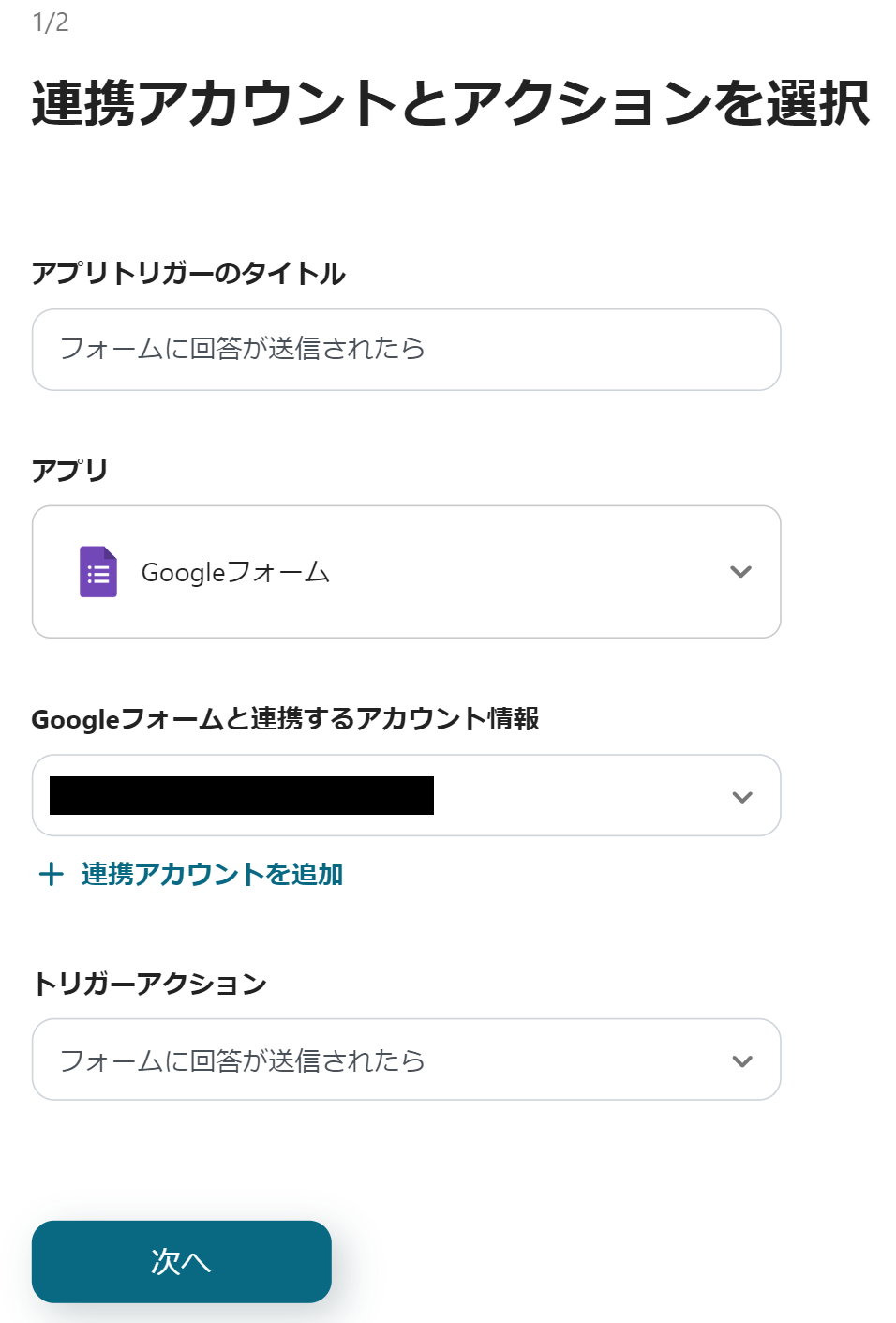Edit the アプリトリガーのタイトル text field

coord(406,350)
